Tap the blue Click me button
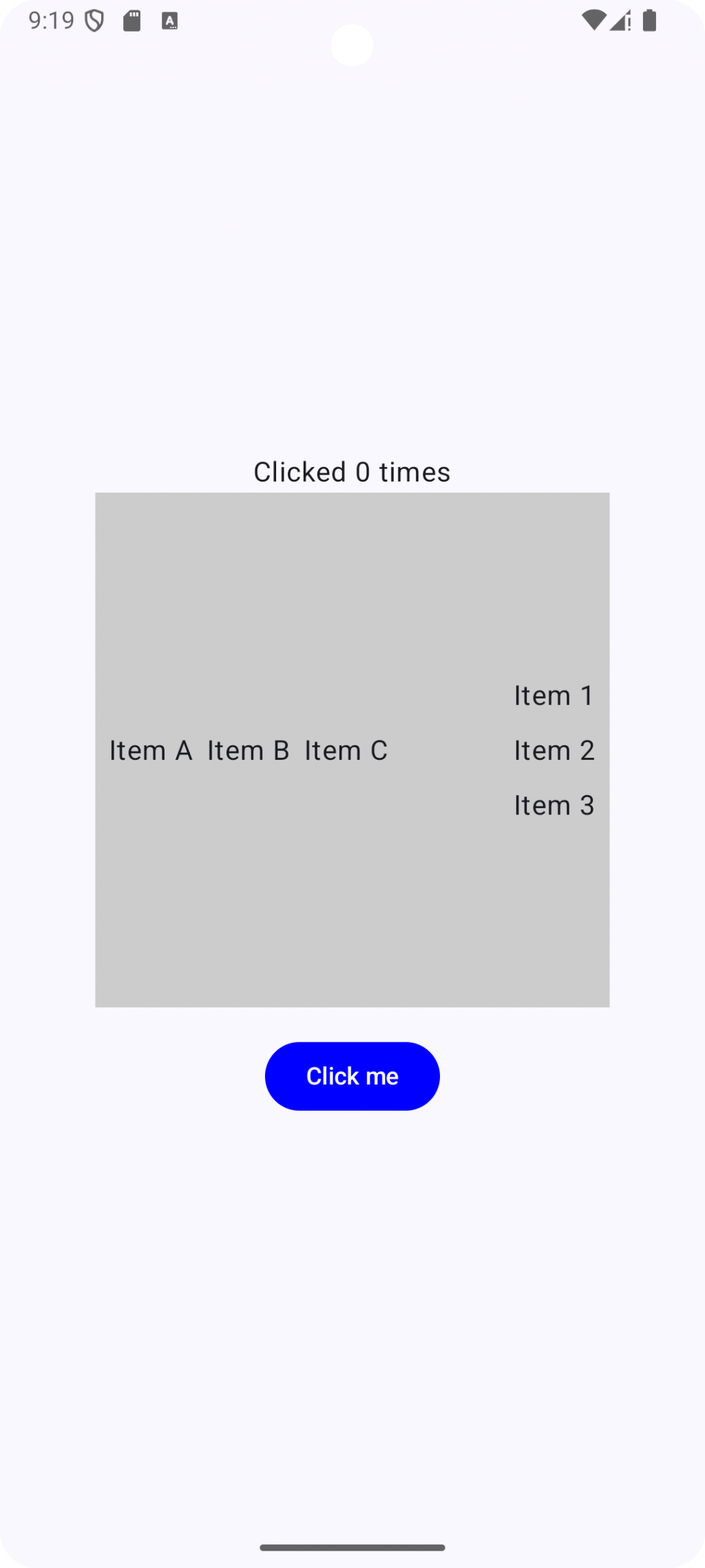The width and height of the screenshot is (705, 1568). pyautogui.click(x=352, y=1075)
